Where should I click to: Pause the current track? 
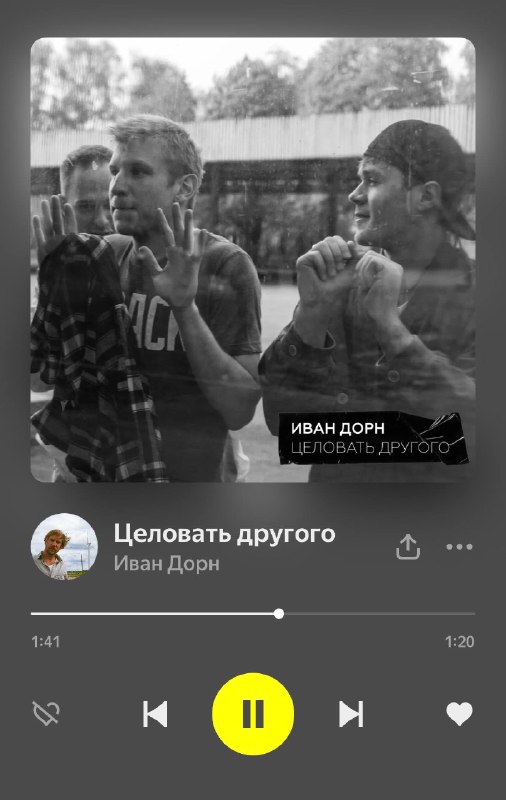click(x=253, y=713)
